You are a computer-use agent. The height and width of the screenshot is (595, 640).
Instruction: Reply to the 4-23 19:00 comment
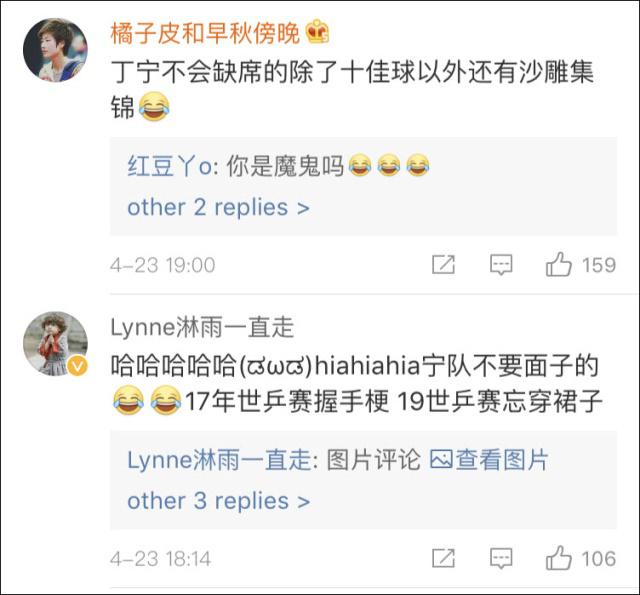point(501,265)
